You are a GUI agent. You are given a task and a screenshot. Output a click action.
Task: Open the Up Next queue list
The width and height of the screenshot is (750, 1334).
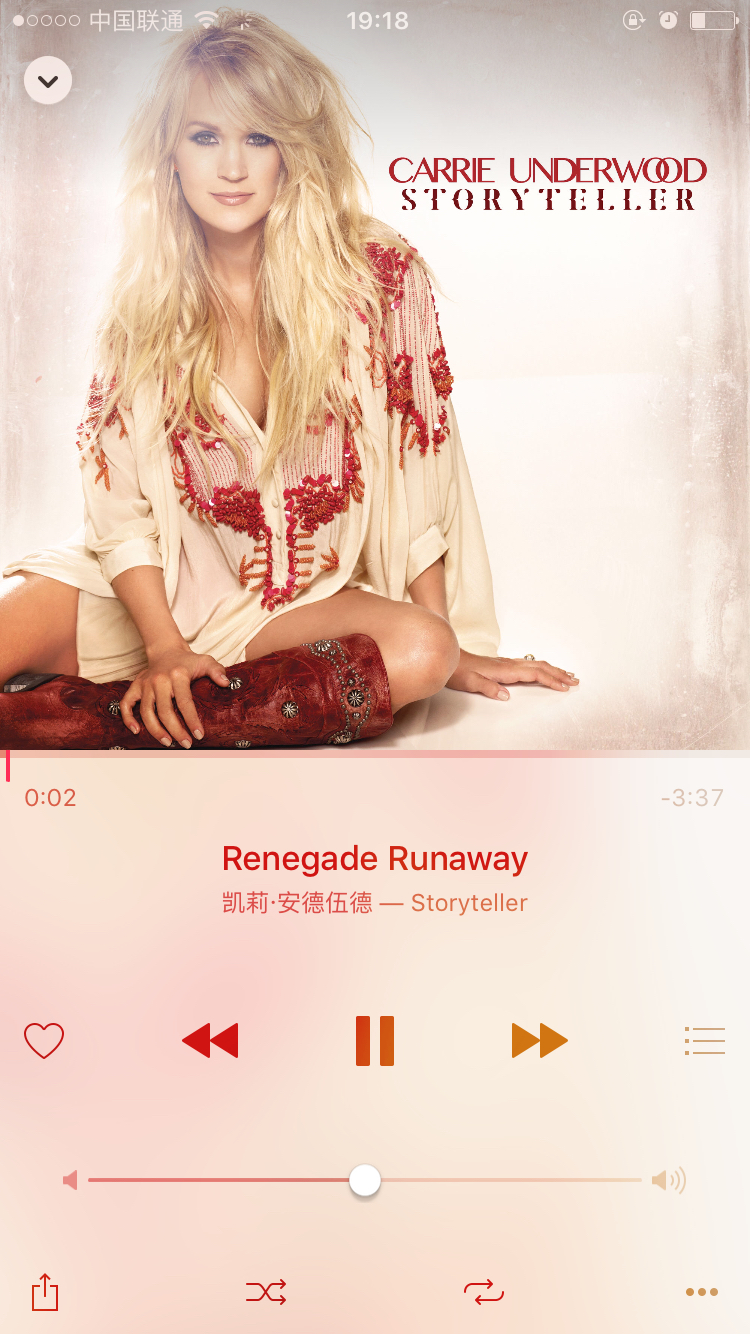pos(705,1041)
